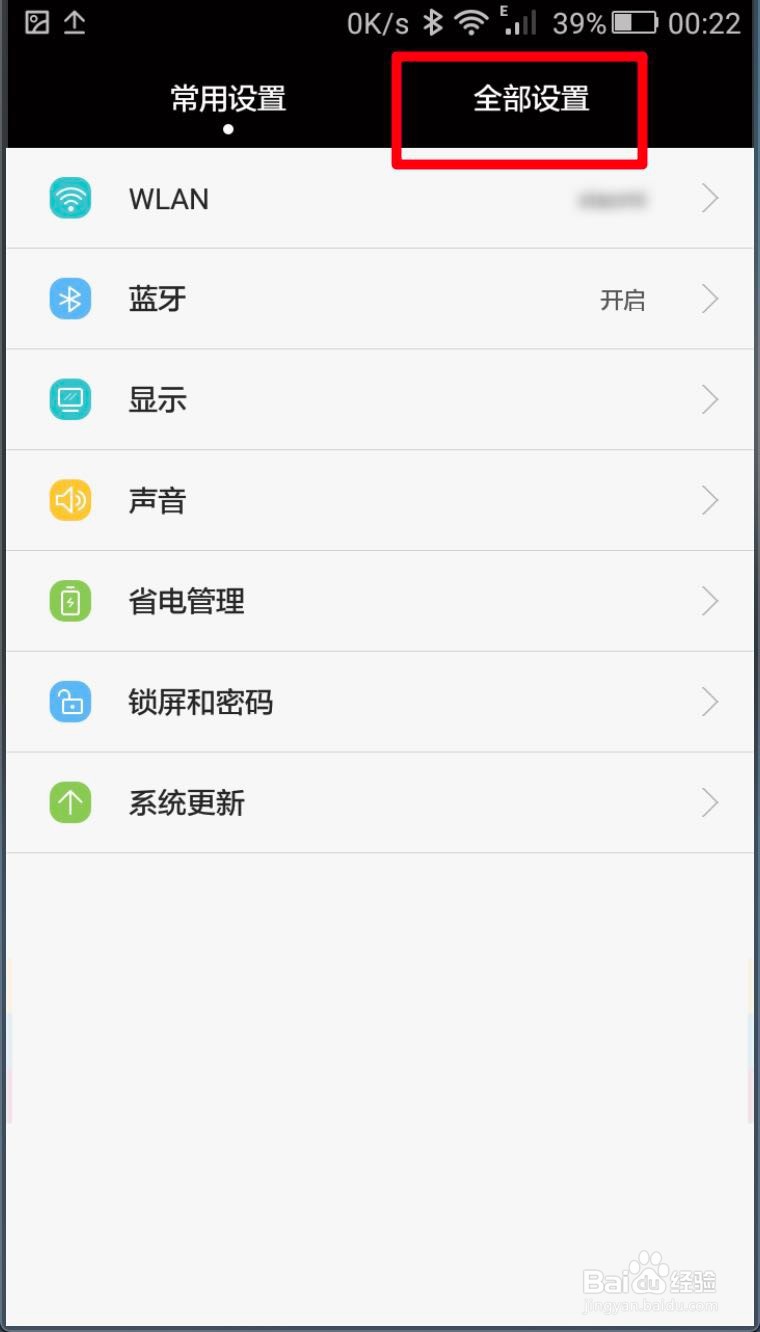Tap the 声音 speaker sound icon
The width and height of the screenshot is (760, 1332).
(x=70, y=500)
